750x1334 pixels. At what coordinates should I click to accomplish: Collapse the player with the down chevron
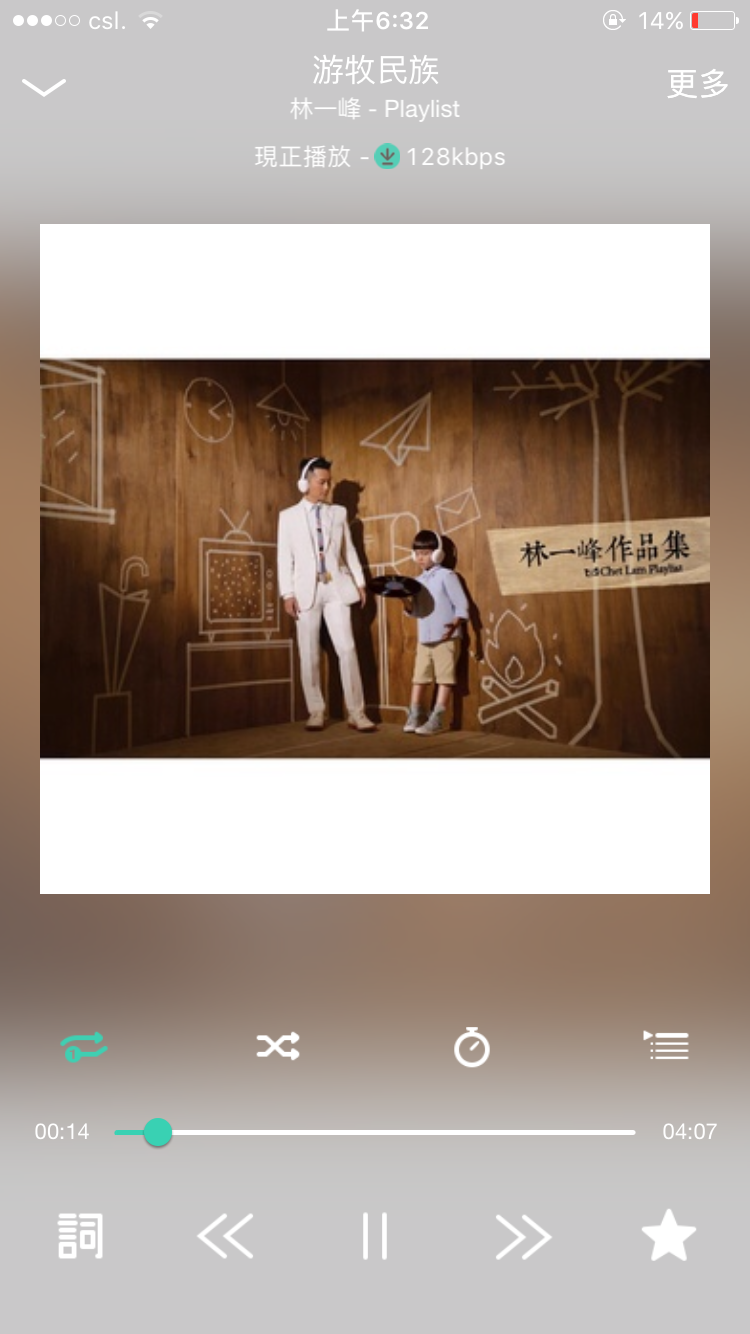point(44,87)
